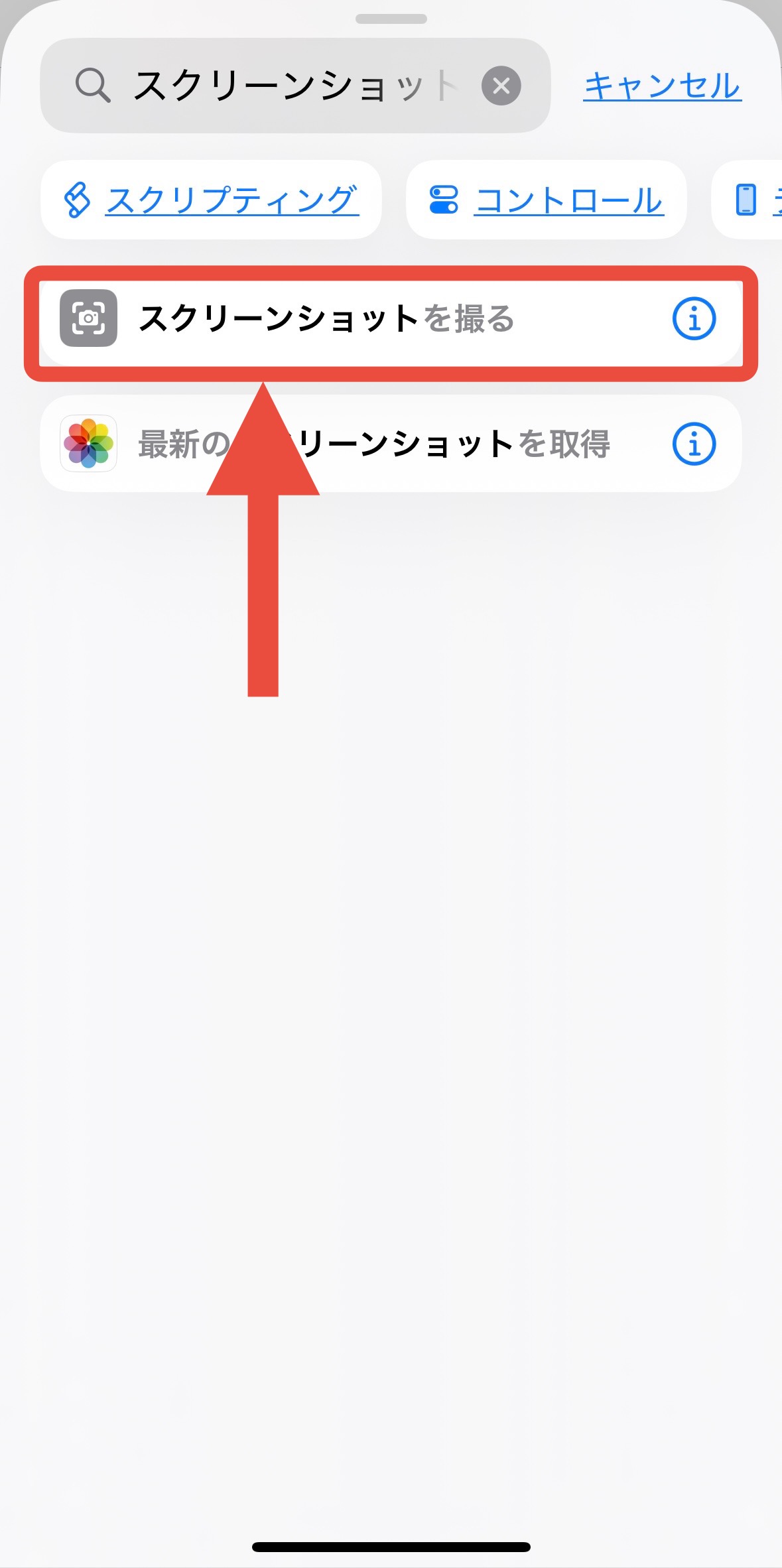
Task: Show info for 最新のスクリーンショットを取得
Action: tap(694, 444)
